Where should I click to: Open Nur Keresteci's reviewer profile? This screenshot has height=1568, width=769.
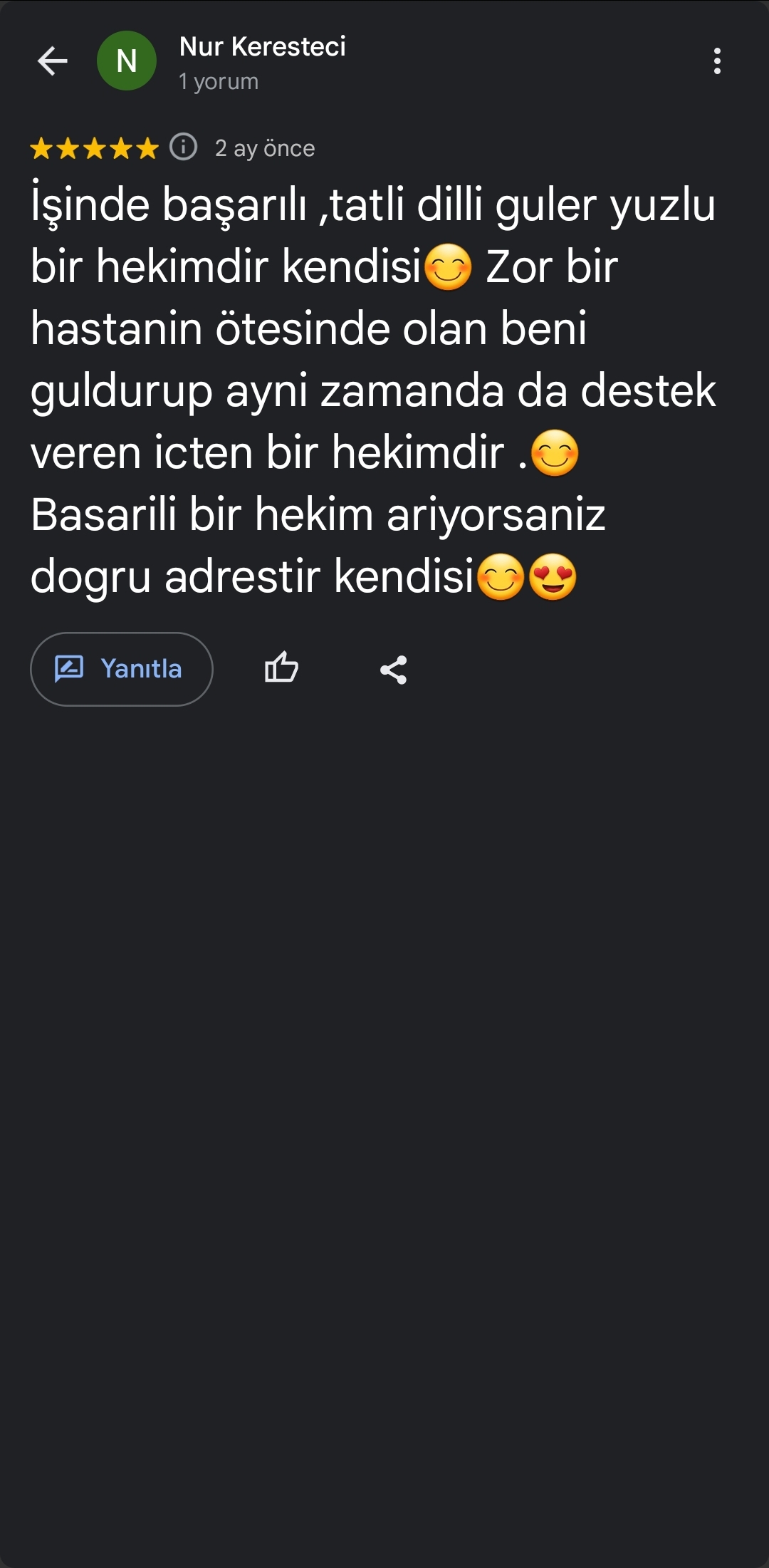tap(262, 47)
